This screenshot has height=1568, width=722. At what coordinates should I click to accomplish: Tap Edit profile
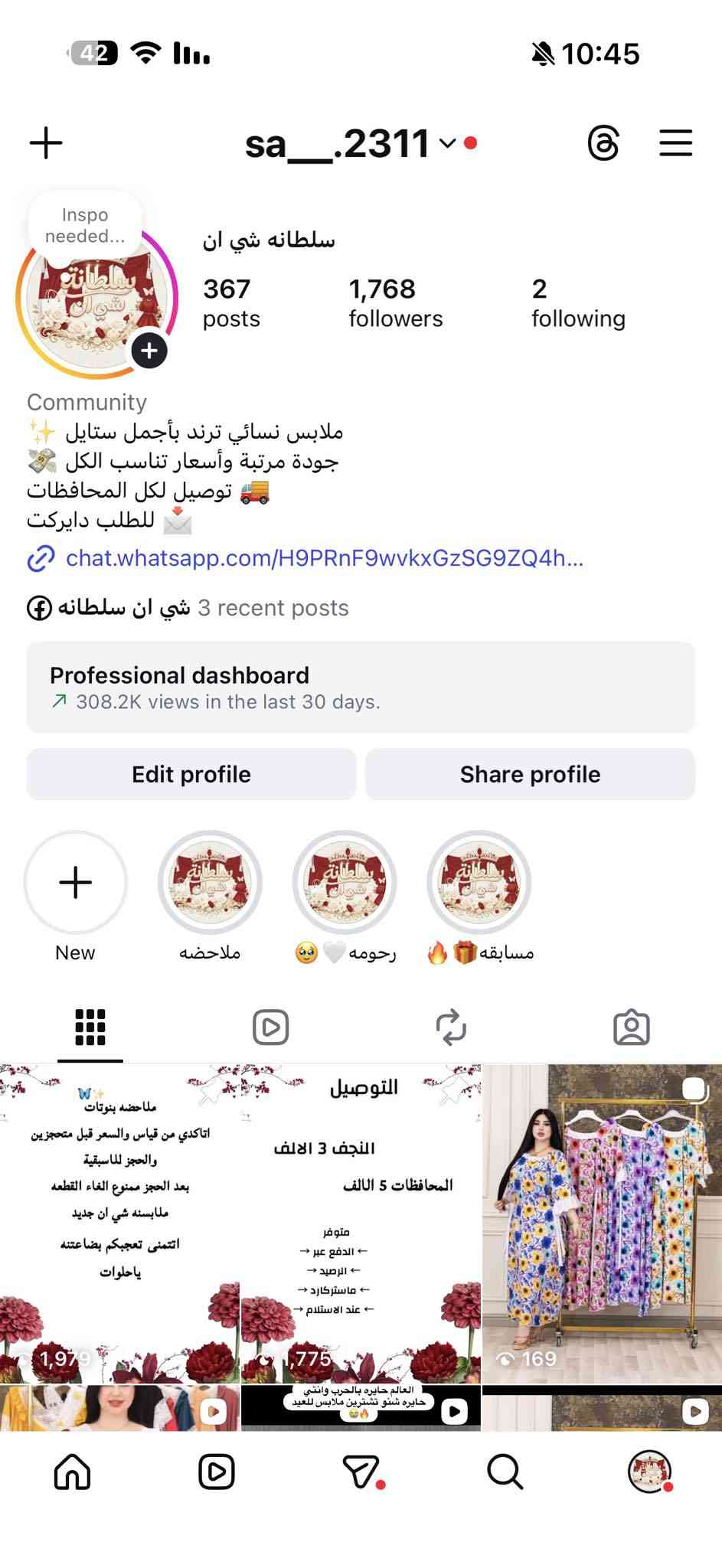(191, 774)
